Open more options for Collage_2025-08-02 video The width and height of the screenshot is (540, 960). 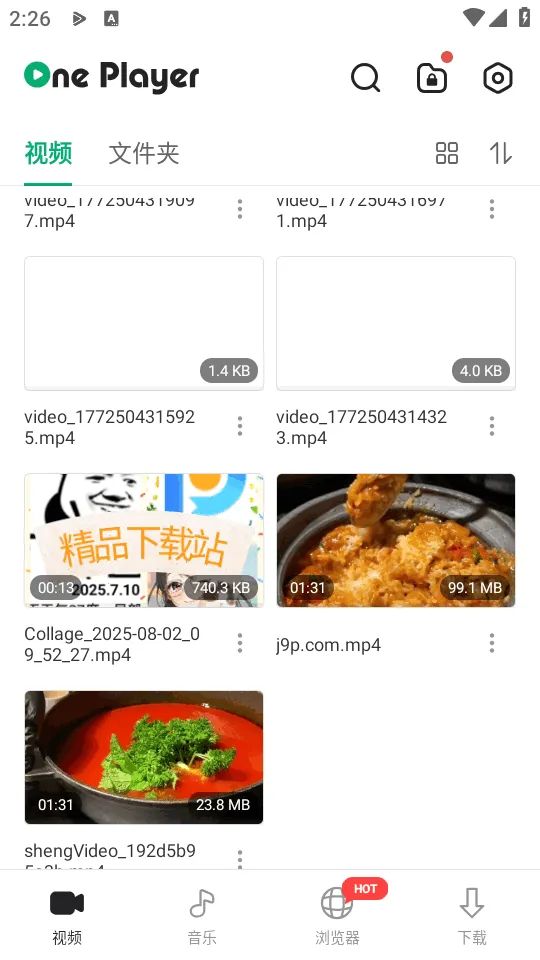pos(240,643)
